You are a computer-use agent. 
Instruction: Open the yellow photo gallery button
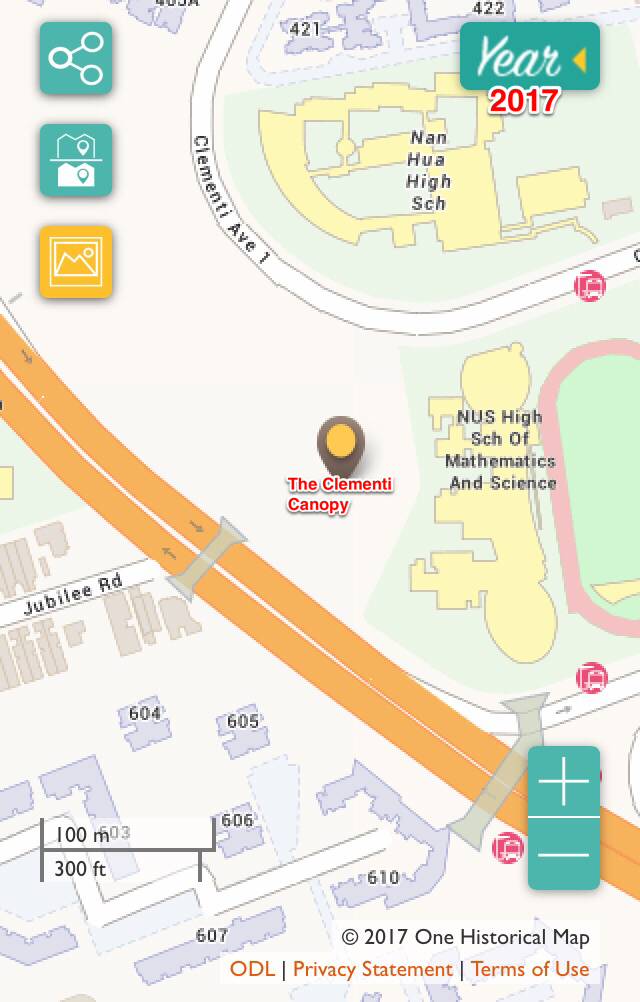tap(76, 261)
